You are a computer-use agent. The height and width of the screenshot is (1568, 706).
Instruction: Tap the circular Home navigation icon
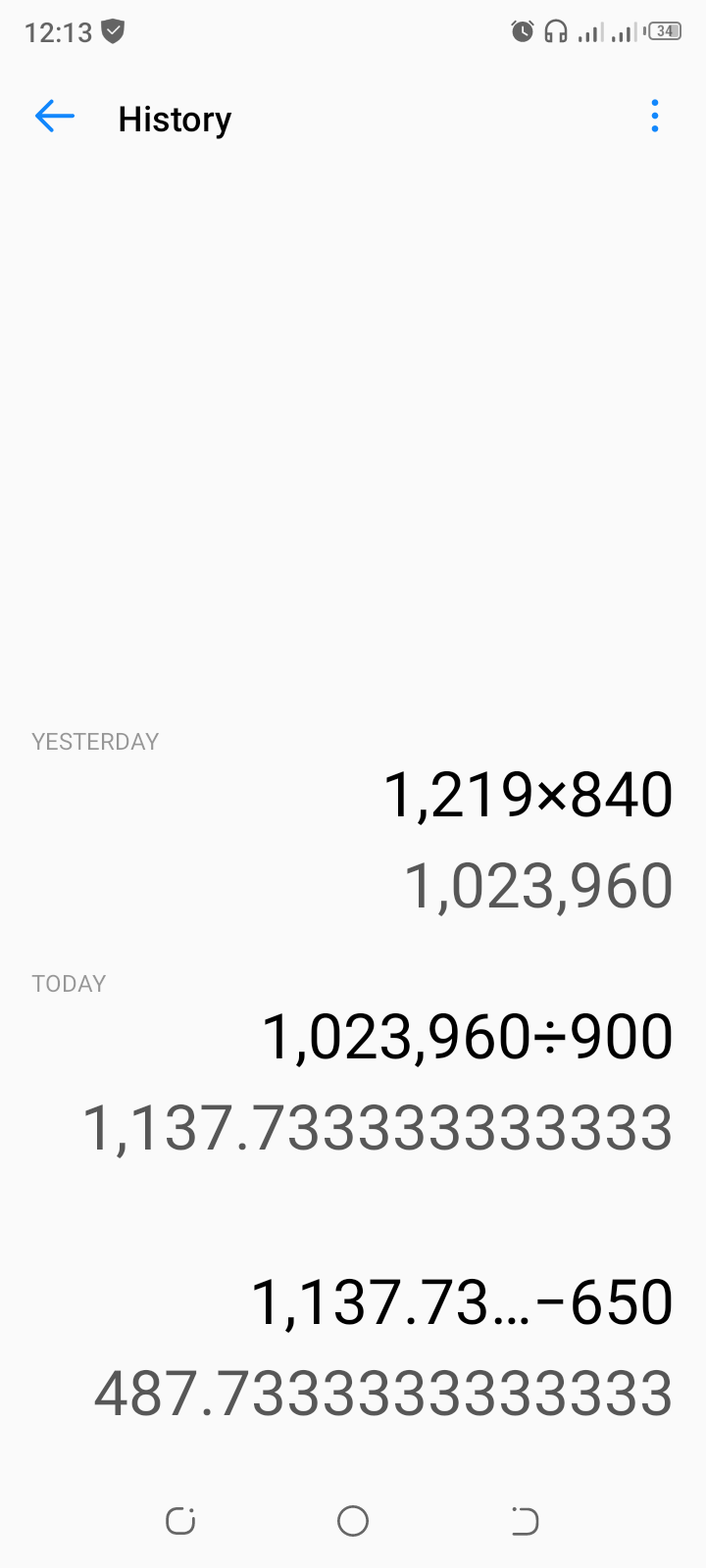pyautogui.click(x=352, y=1521)
